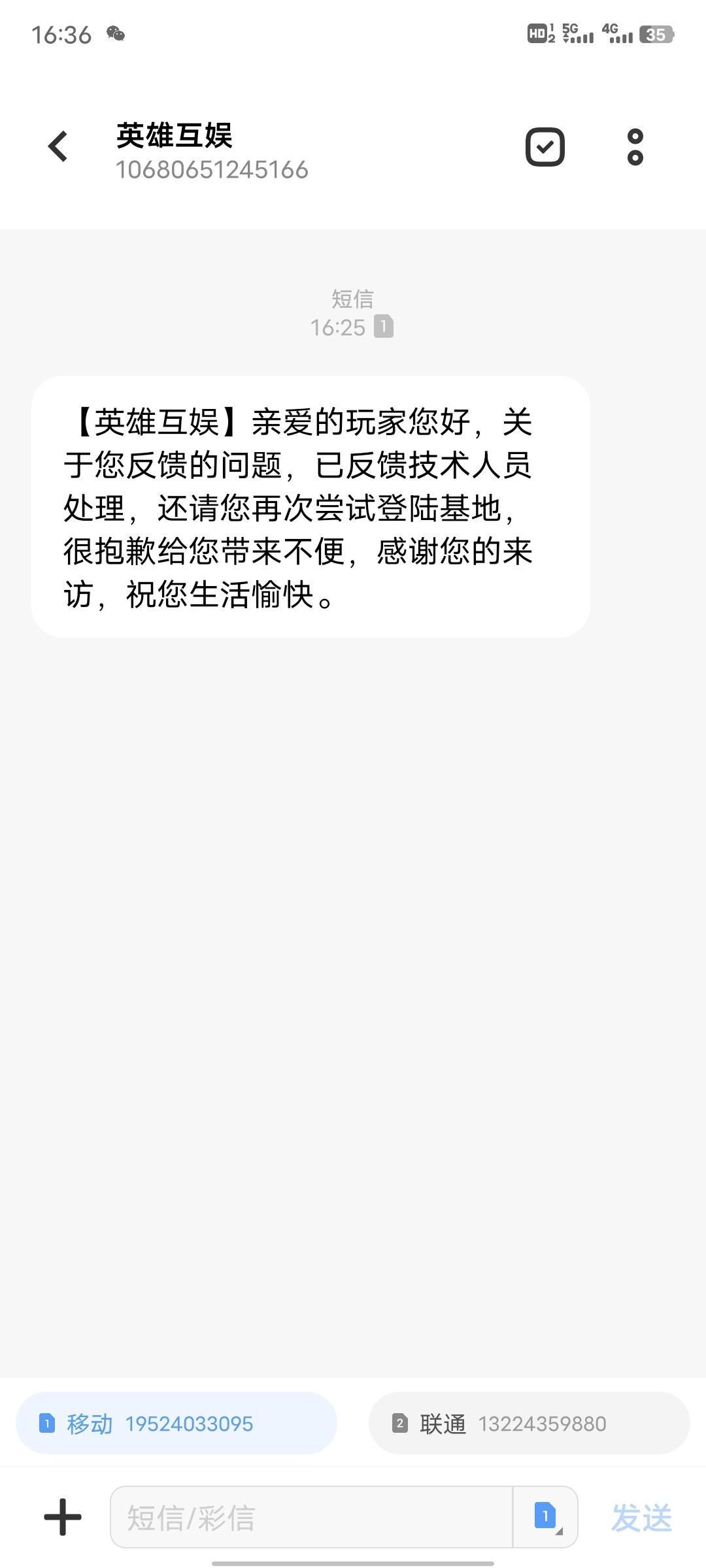This screenshot has height=1568, width=706.
Task: Open the SIM card picker beside the message field
Action: (x=546, y=1517)
